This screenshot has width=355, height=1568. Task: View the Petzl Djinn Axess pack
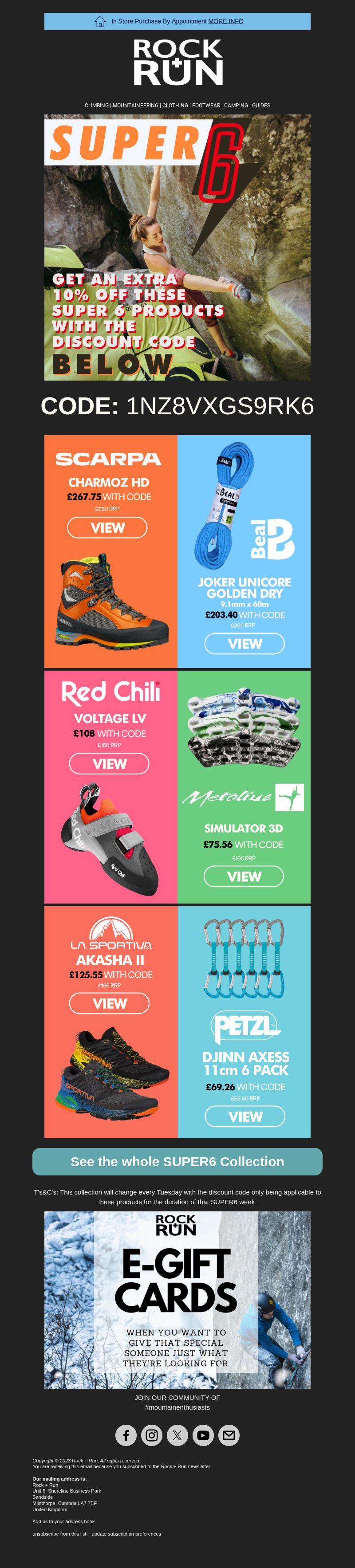tap(245, 1116)
